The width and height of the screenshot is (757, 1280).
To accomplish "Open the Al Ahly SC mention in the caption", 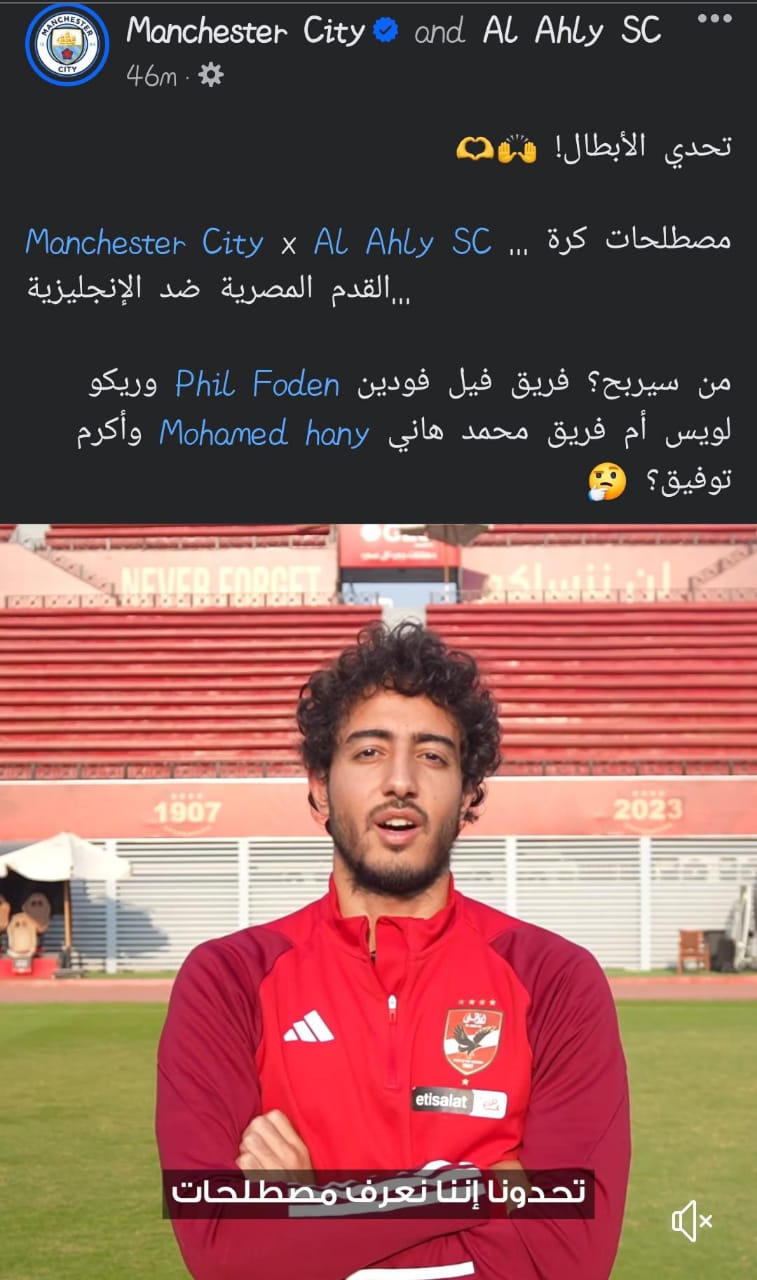I will (402, 242).
